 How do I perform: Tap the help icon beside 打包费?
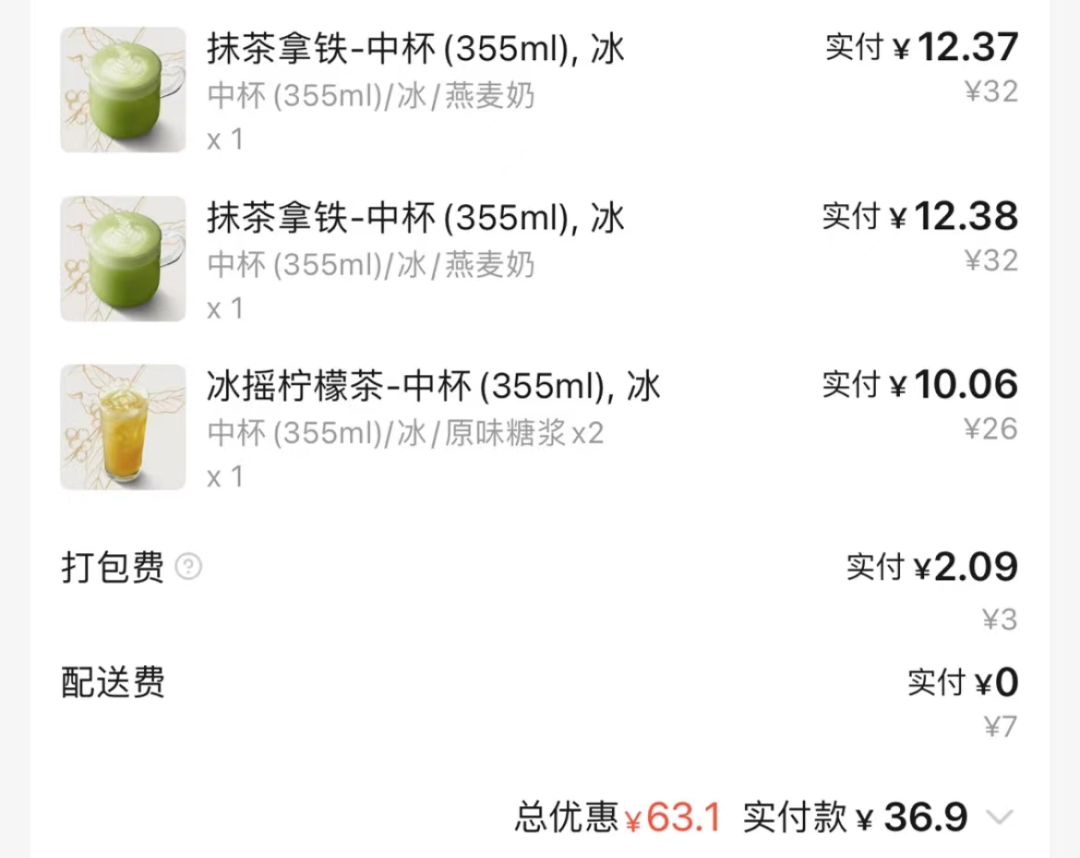coord(188,567)
